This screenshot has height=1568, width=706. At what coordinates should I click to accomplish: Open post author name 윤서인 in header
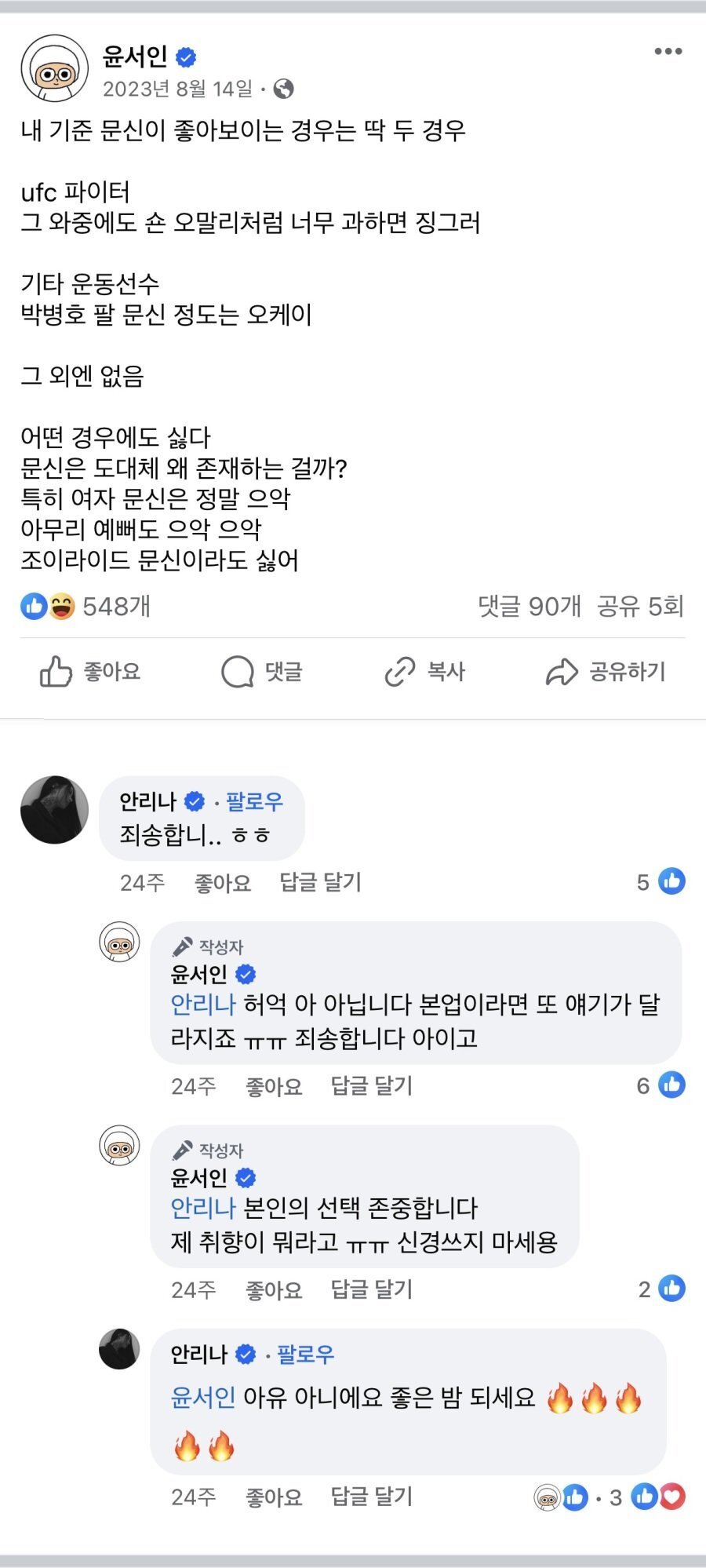coord(135,57)
